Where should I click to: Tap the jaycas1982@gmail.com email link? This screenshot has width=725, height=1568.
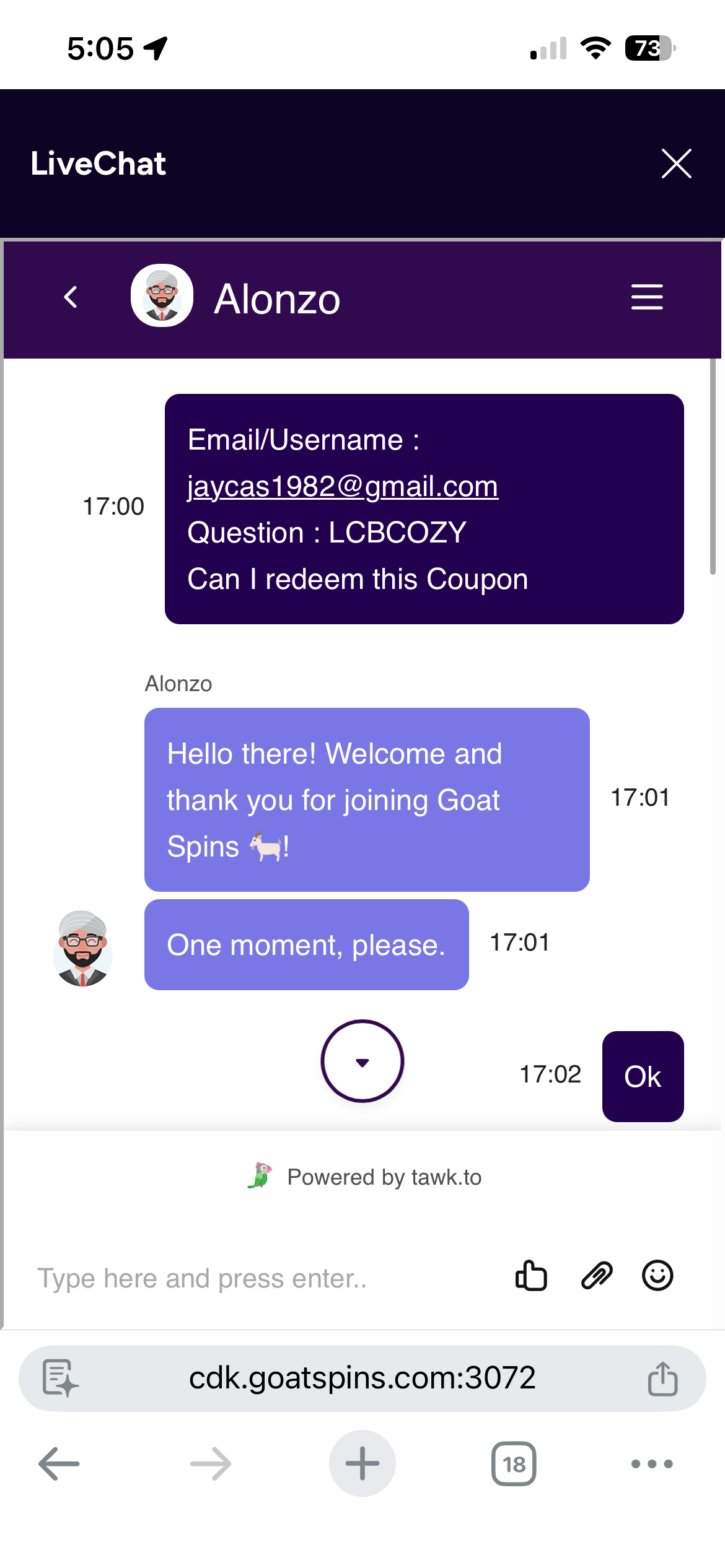point(343,486)
